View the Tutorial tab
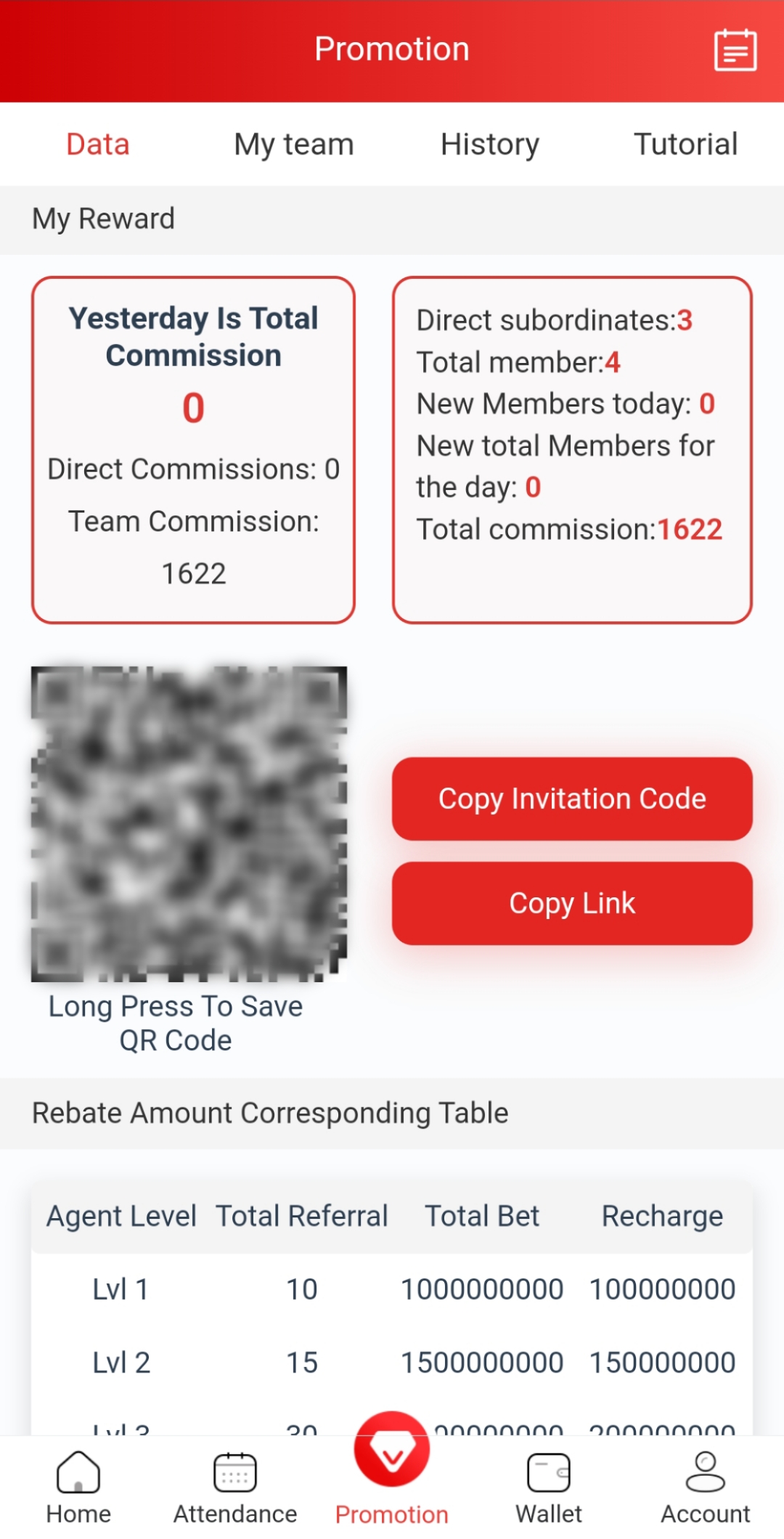Screen dimensions: 784x1539 coord(685,144)
